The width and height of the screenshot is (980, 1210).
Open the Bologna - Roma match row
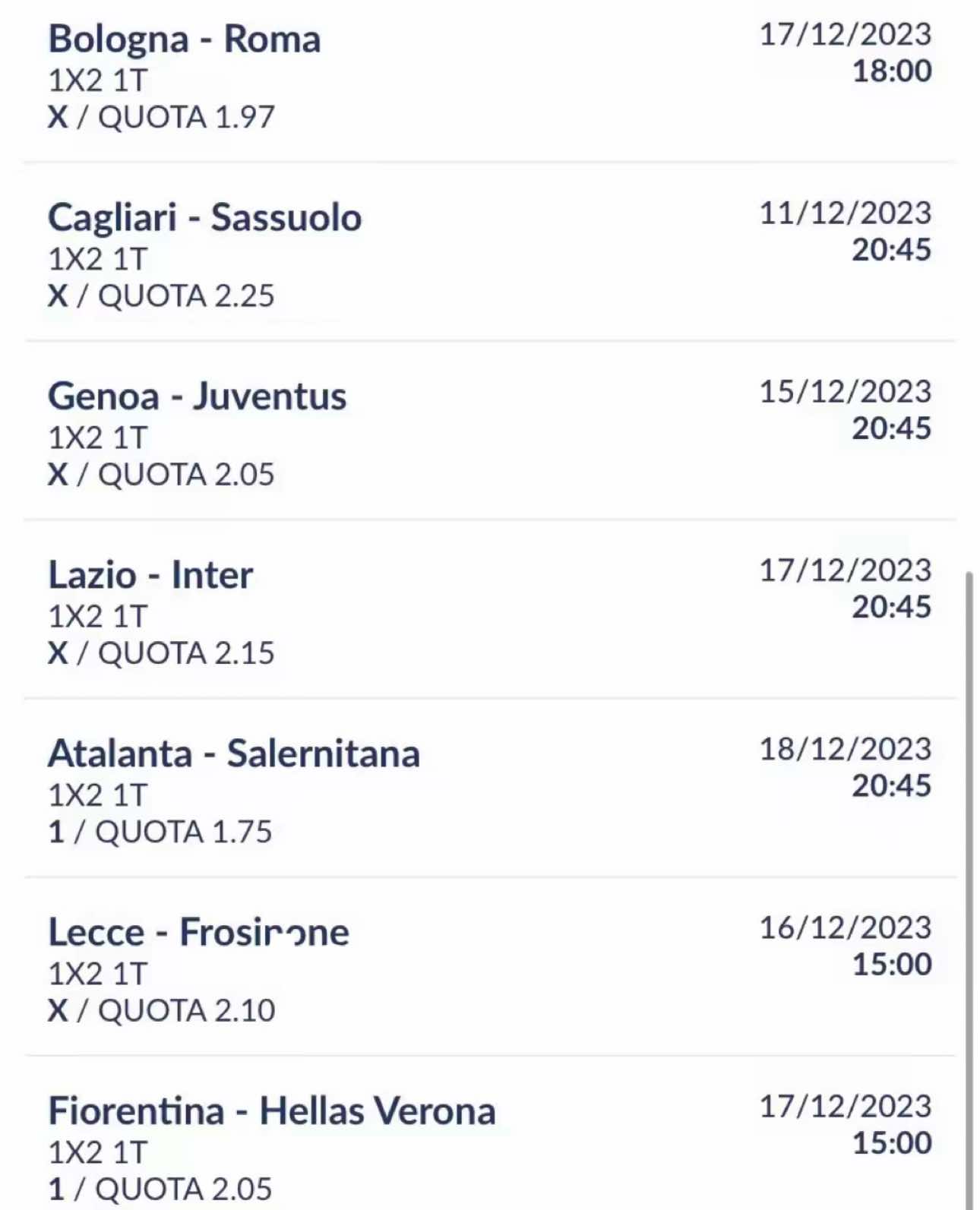pyautogui.click(x=185, y=39)
